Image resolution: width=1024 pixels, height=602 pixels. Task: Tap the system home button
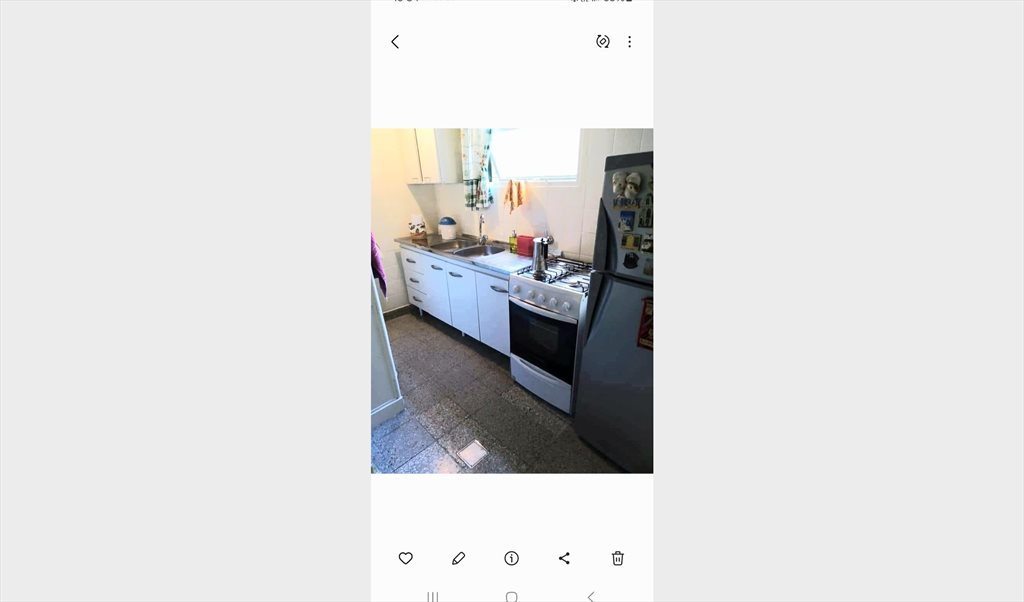pos(512,596)
